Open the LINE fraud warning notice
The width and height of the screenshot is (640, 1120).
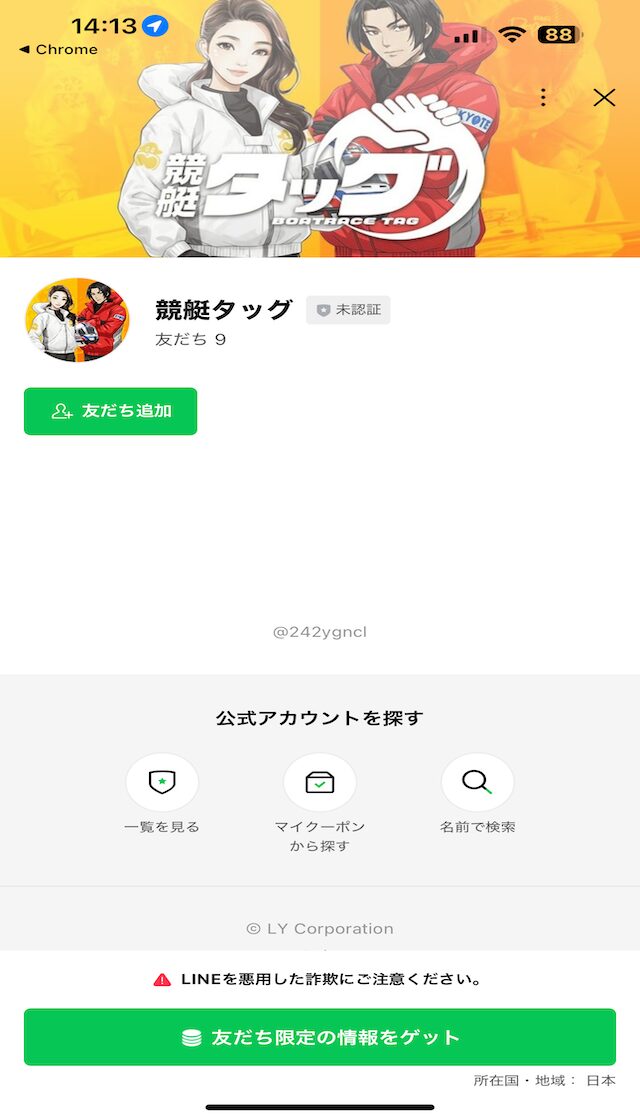pos(320,979)
